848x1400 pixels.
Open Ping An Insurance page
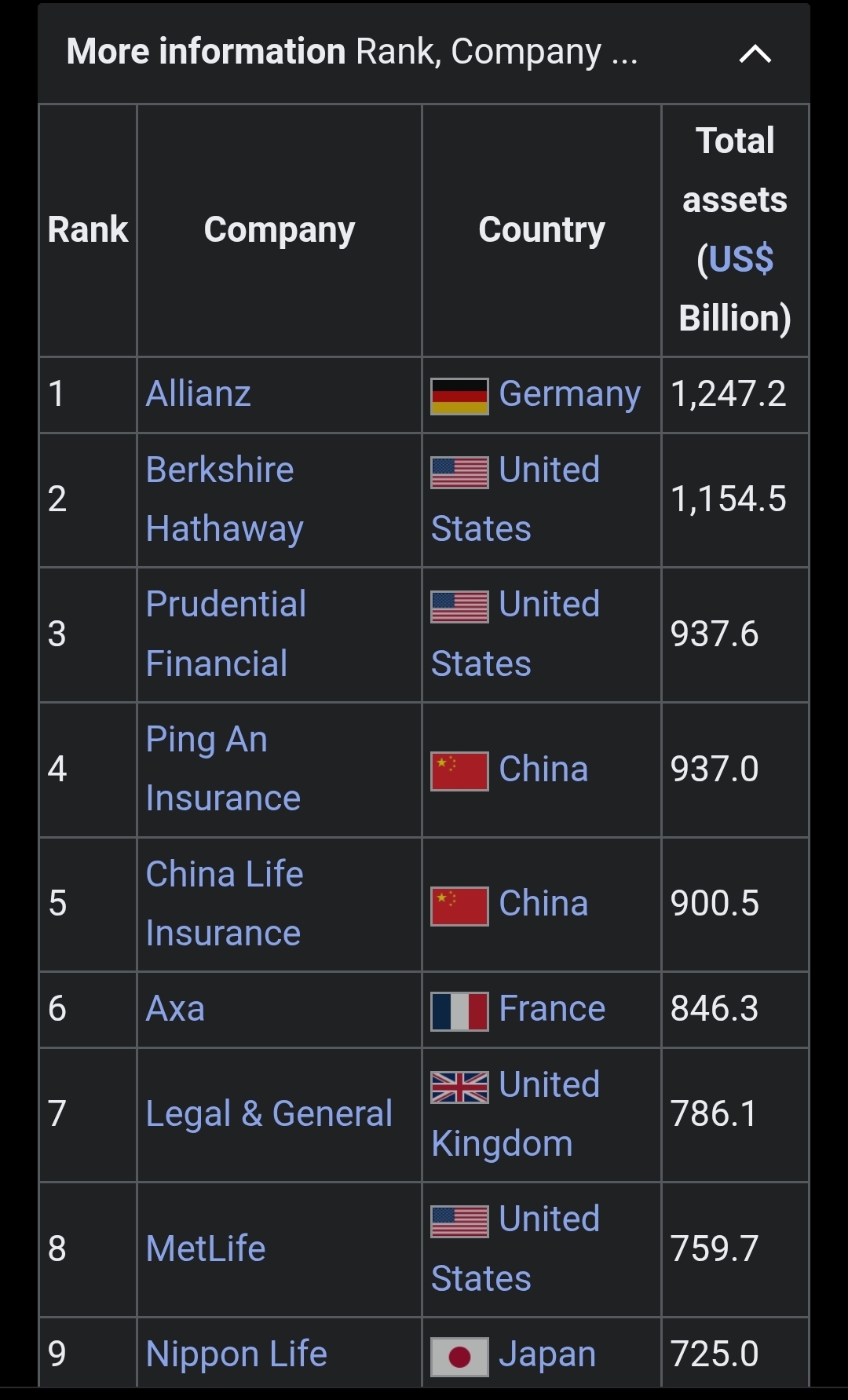pyautogui.click(x=223, y=769)
